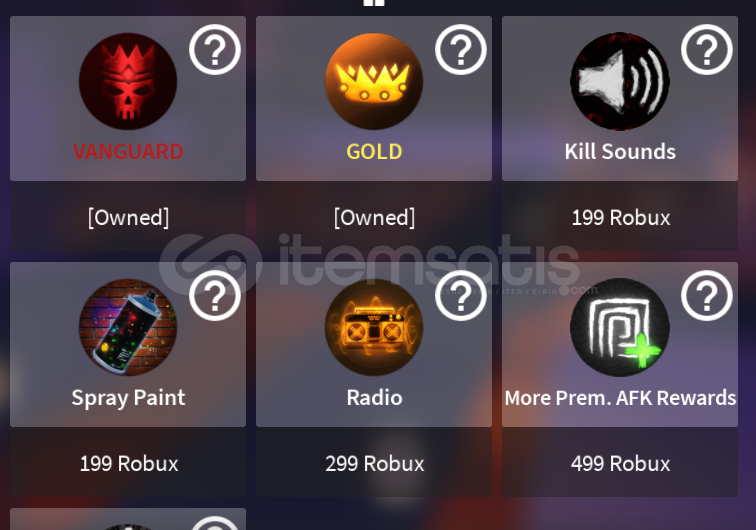This screenshot has width=756, height=530.
Task: Buy Spray Paint for 199 Robux
Action: coord(128,463)
